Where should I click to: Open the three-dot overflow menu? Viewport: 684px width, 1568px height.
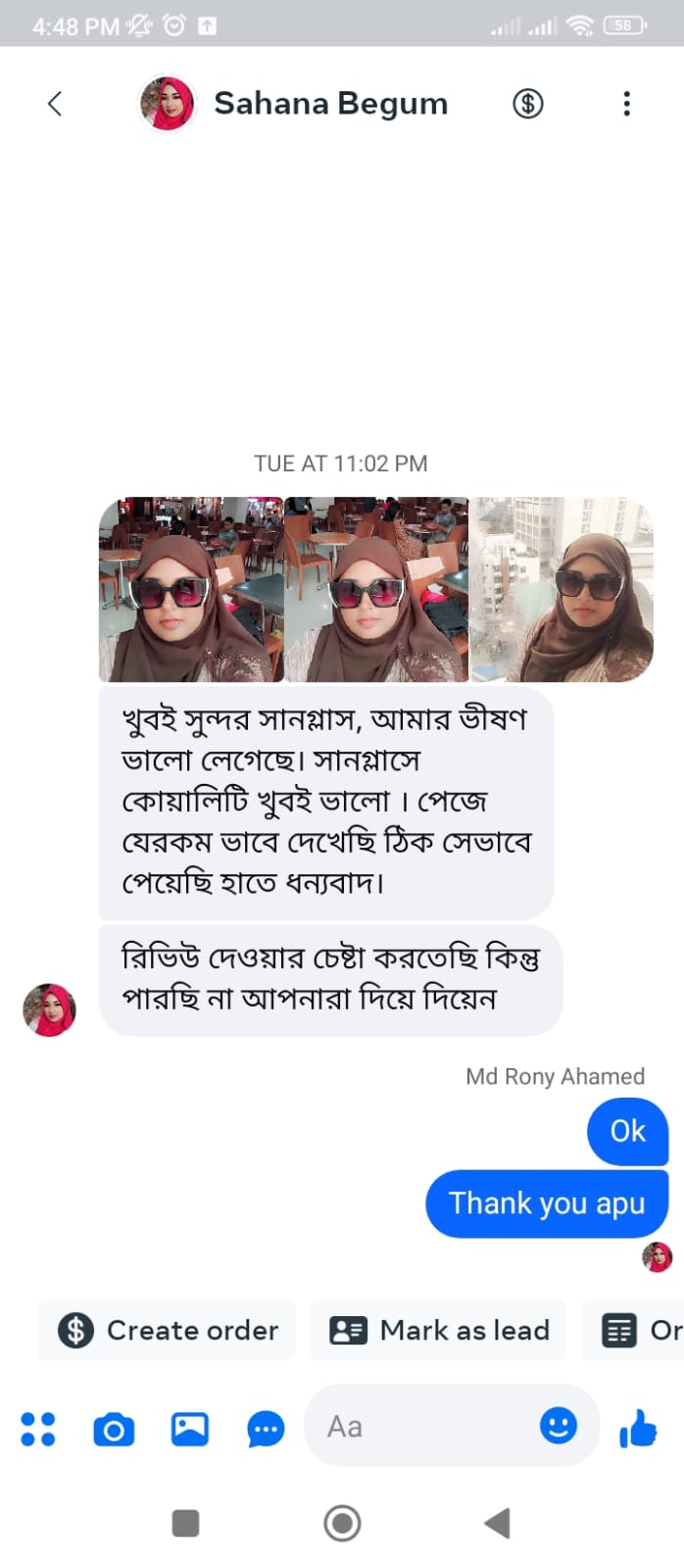pyautogui.click(x=627, y=104)
